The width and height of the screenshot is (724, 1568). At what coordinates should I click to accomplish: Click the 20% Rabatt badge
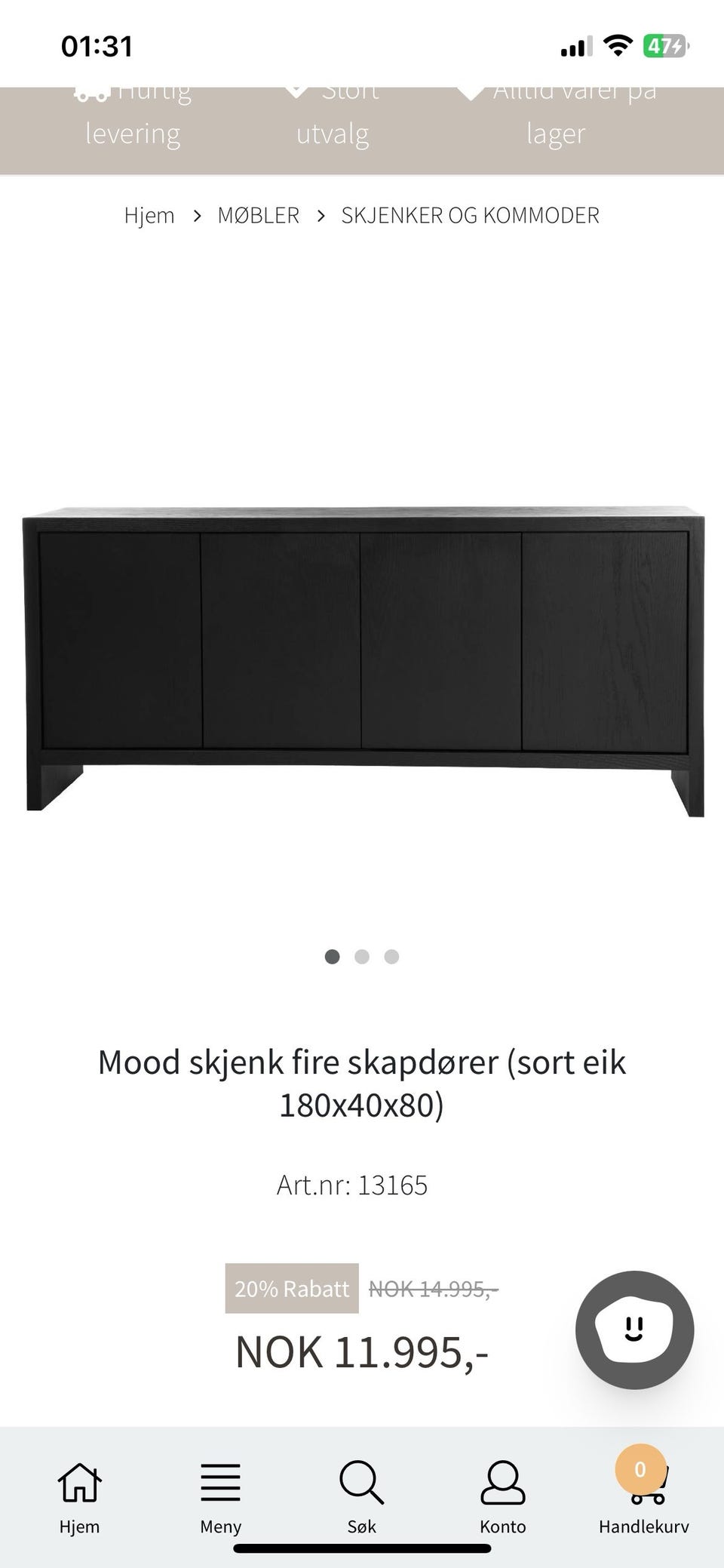coord(292,1289)
